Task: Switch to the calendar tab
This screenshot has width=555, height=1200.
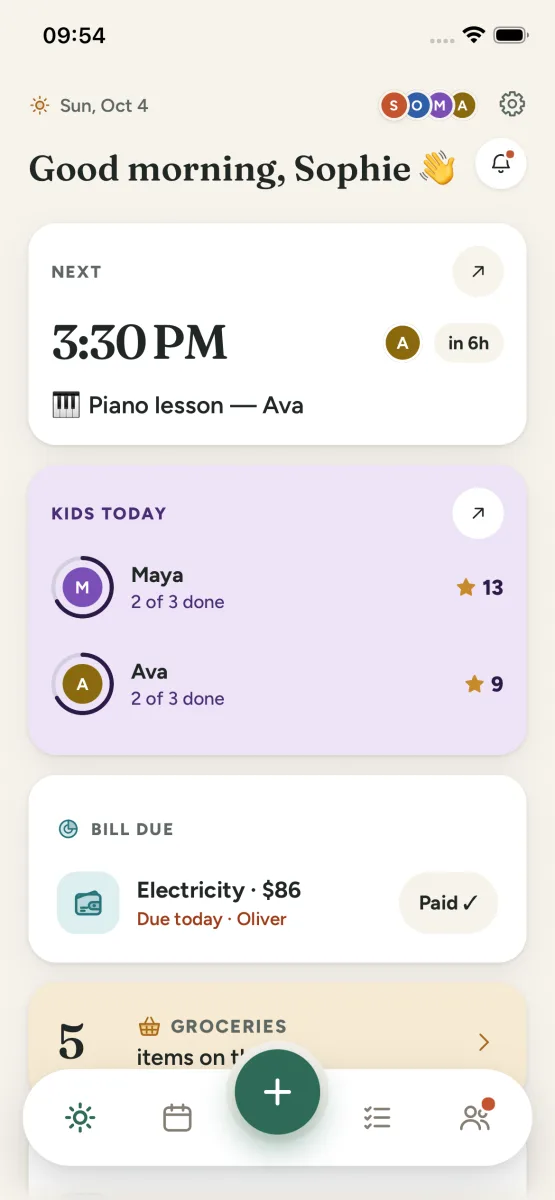Action: tap(177, 1117)
